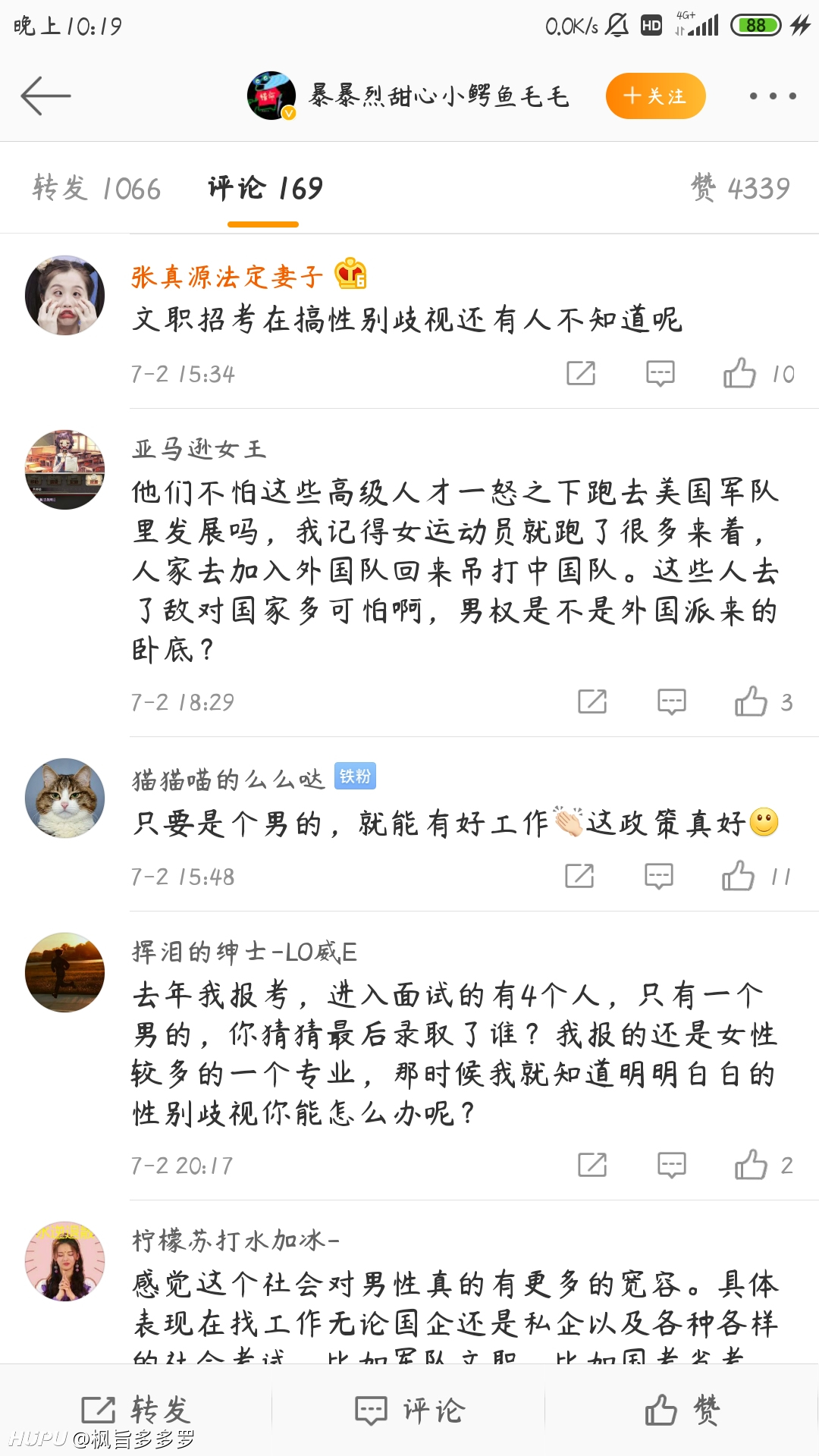This screenshot has width=819, height=1456.
Task: Switch to the 赞 4339 tab
Action: click(740, 188)
